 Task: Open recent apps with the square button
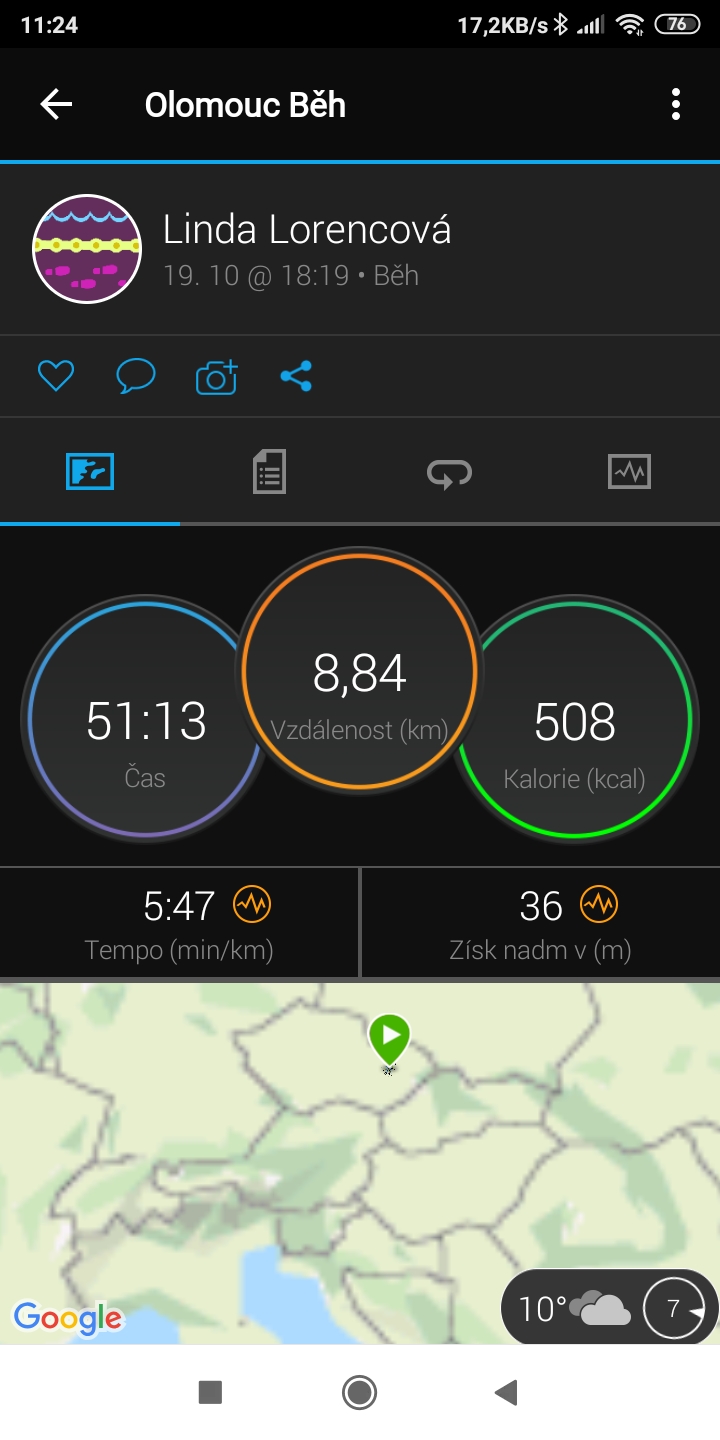click(x=210, y=1392)
